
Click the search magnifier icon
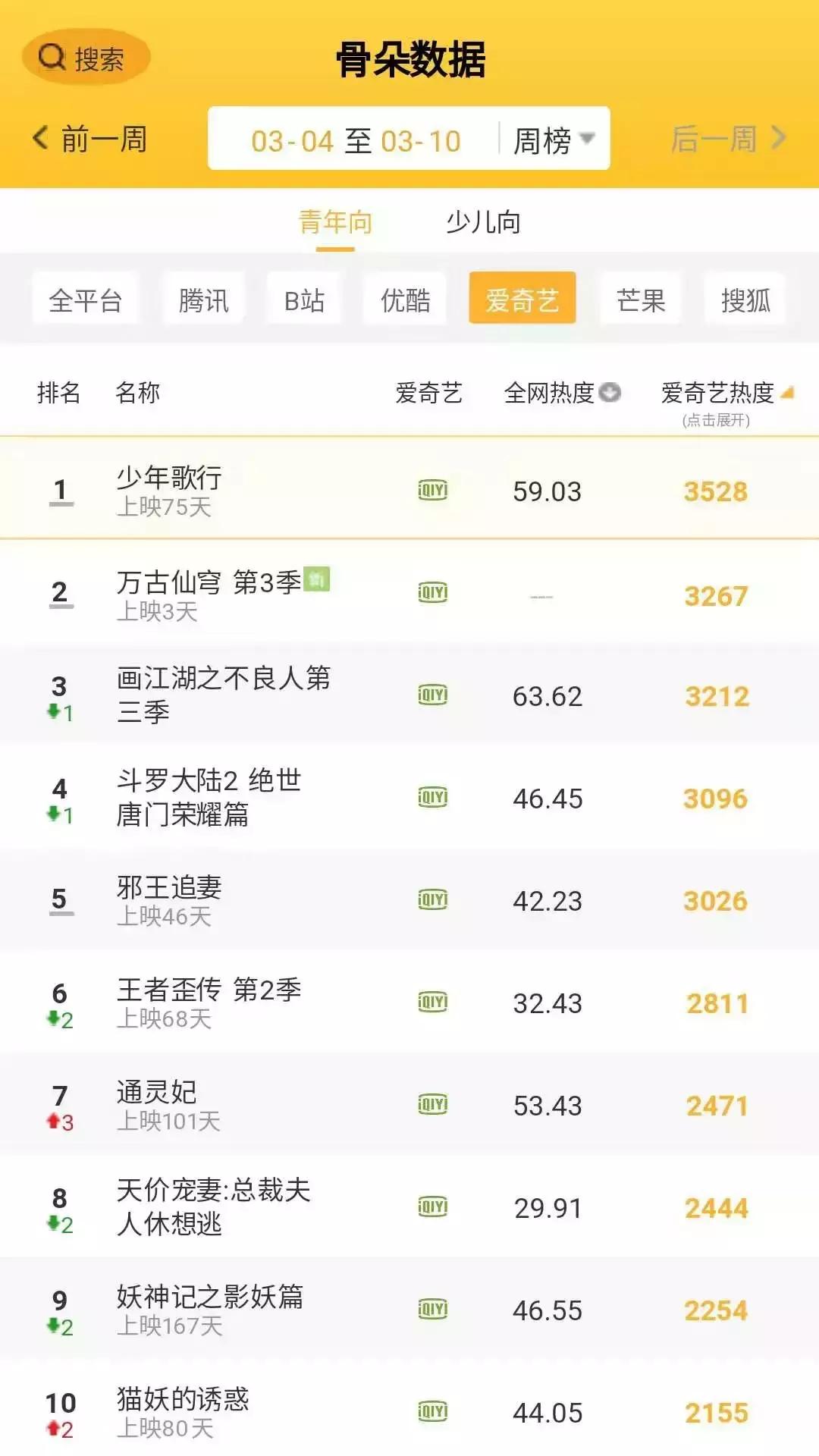51,55
